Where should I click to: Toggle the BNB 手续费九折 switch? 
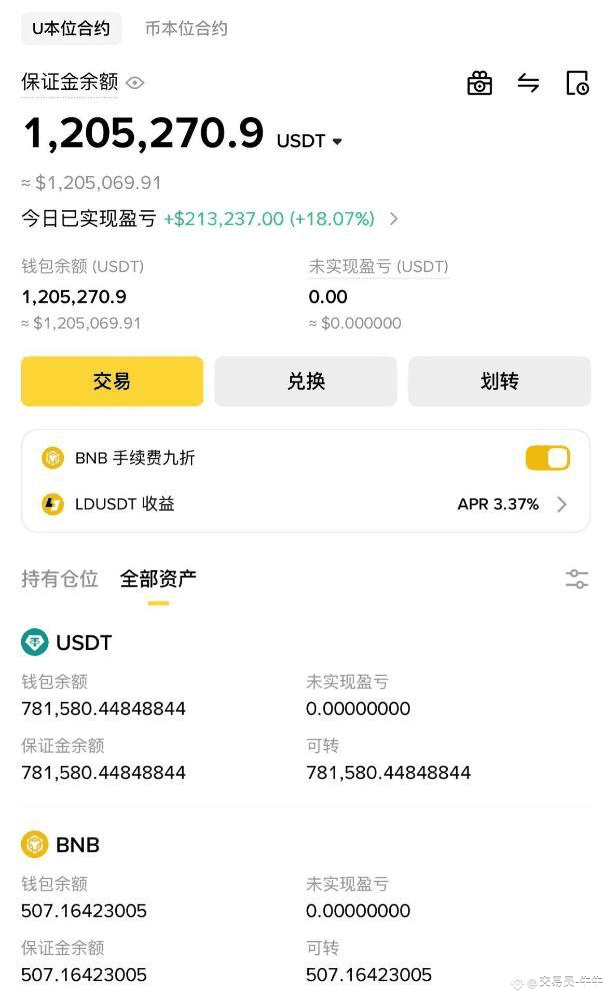coord(547,458)
